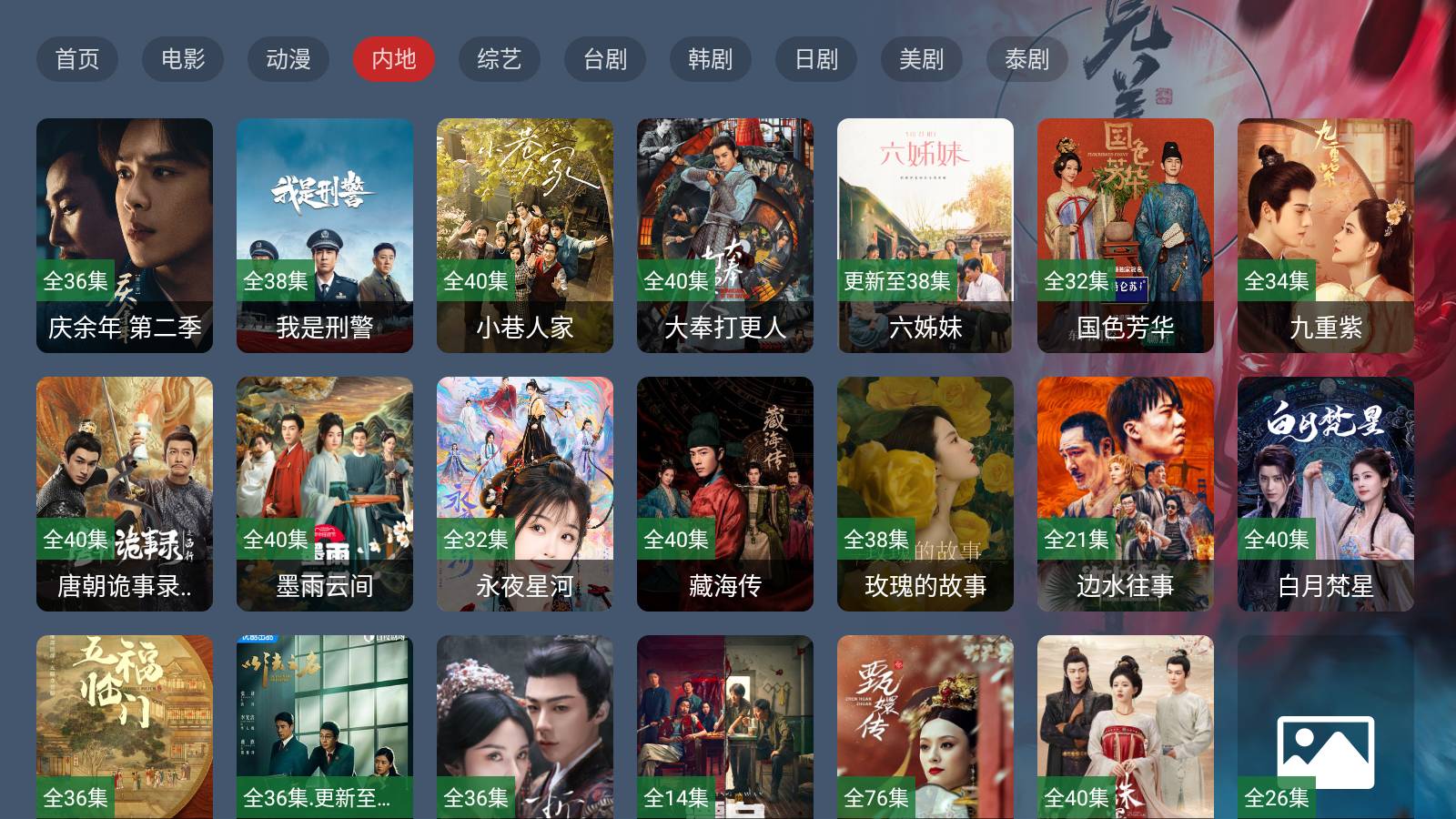Switch to the 台剧 tab

coord(605,59)
